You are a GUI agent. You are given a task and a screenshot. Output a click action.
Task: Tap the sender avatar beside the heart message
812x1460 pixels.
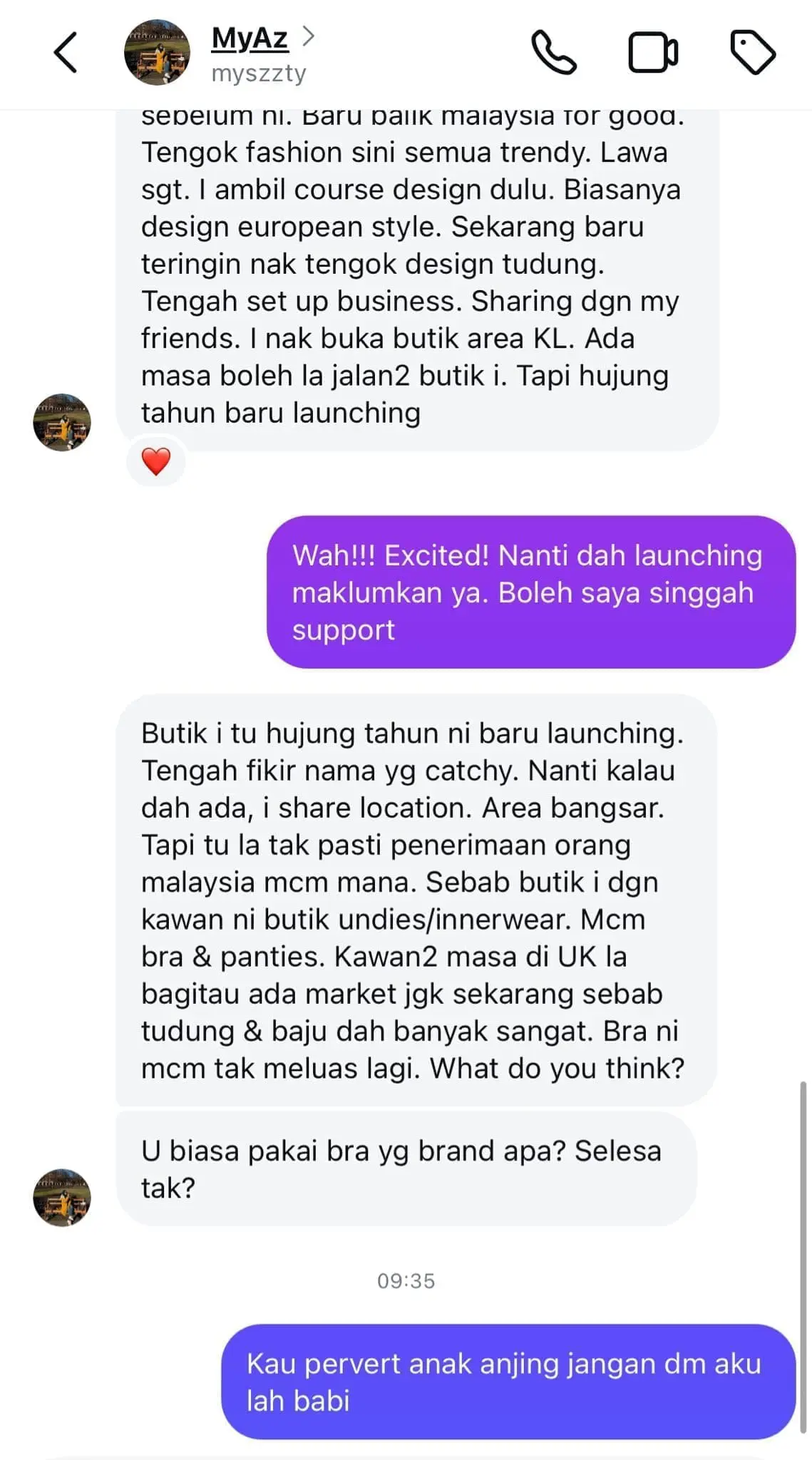pos(63,422)
